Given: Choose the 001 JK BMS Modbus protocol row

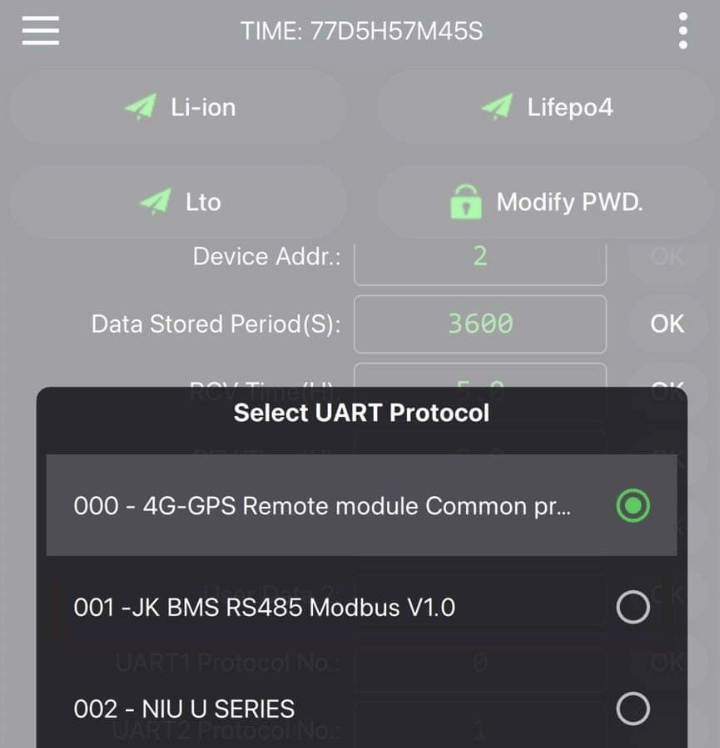Looking at the screenshot, I should (300, 606).
